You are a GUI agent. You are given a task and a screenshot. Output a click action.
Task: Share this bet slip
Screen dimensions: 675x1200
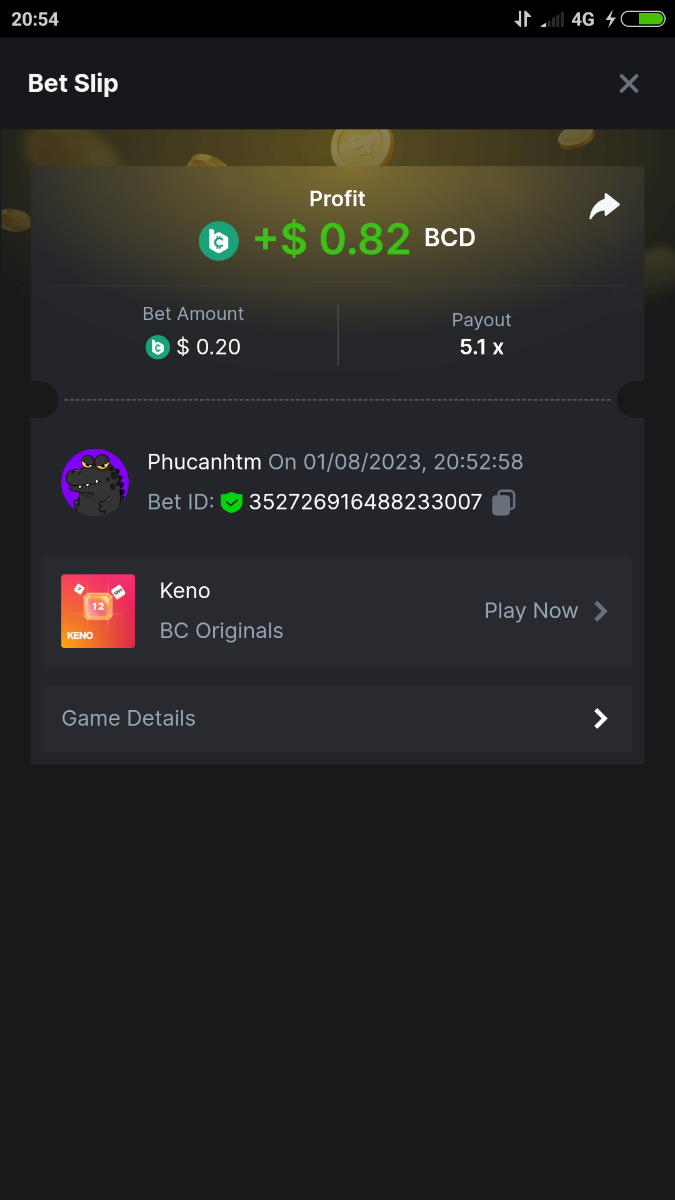[604, 207]
